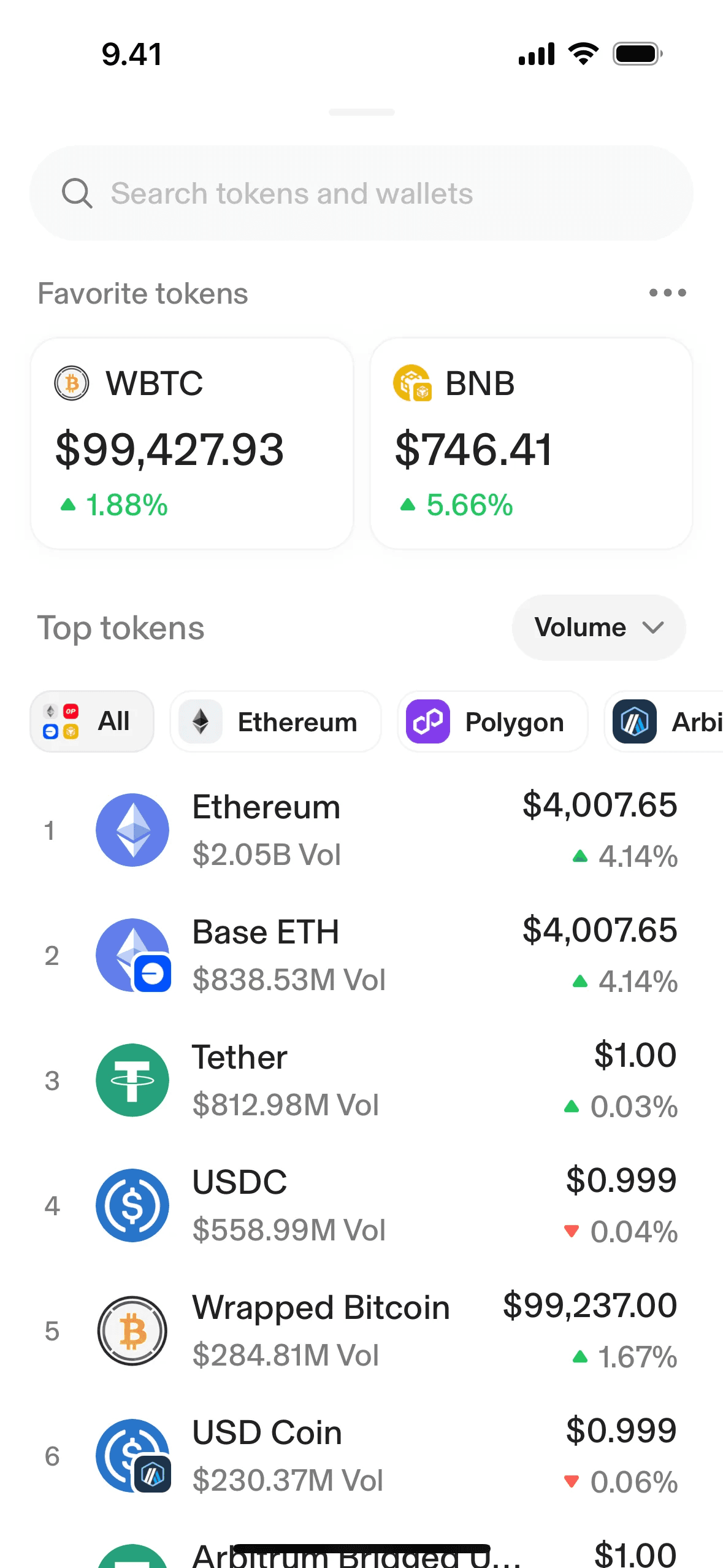The width and height of the screenshot is (723, 1568).
Task: Select the All networks chip
Action: coord(92,721)
